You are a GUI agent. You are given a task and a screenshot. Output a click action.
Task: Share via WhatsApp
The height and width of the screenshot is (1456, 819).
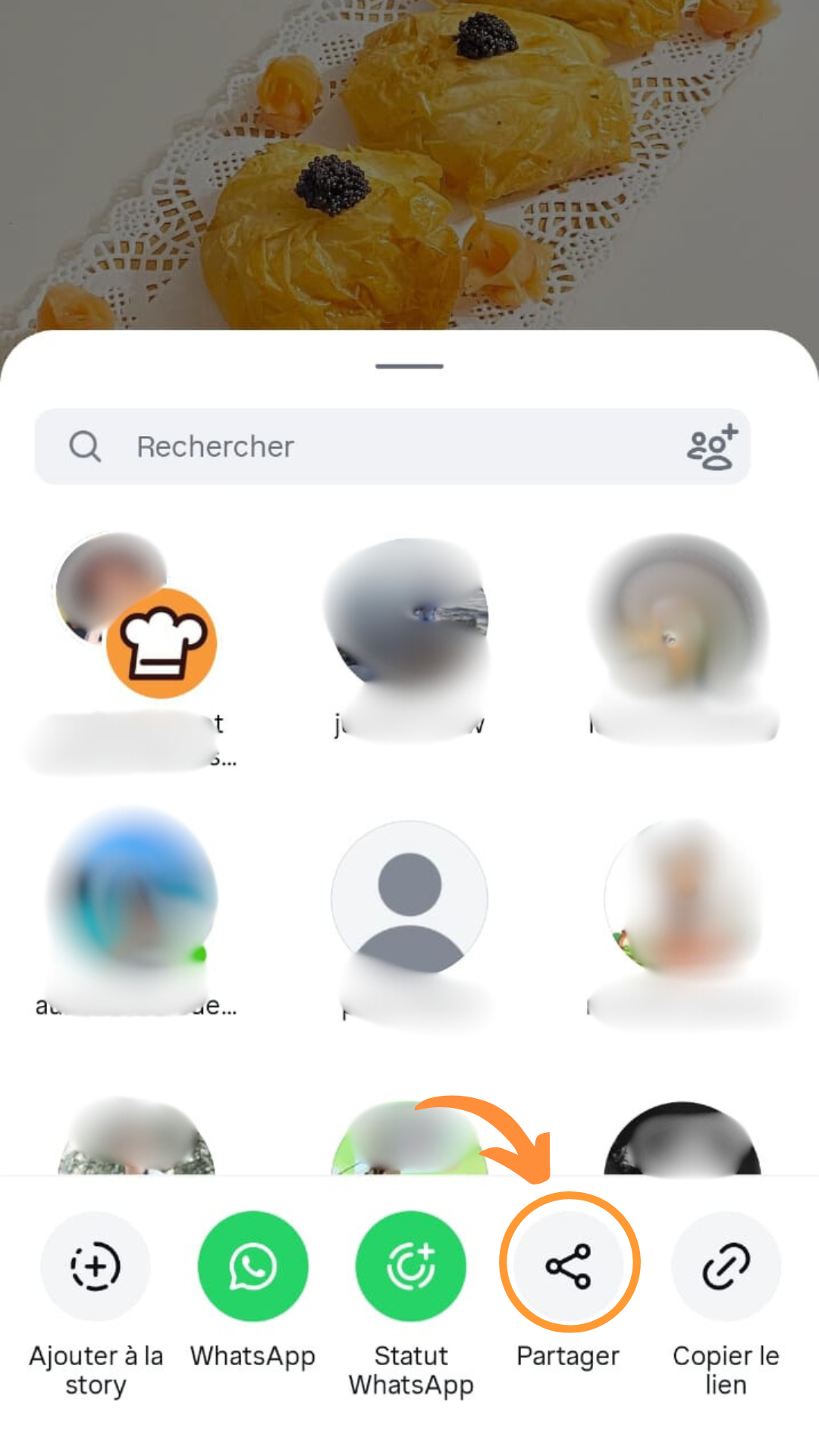pyautogui.click(x=253, y=1266)
